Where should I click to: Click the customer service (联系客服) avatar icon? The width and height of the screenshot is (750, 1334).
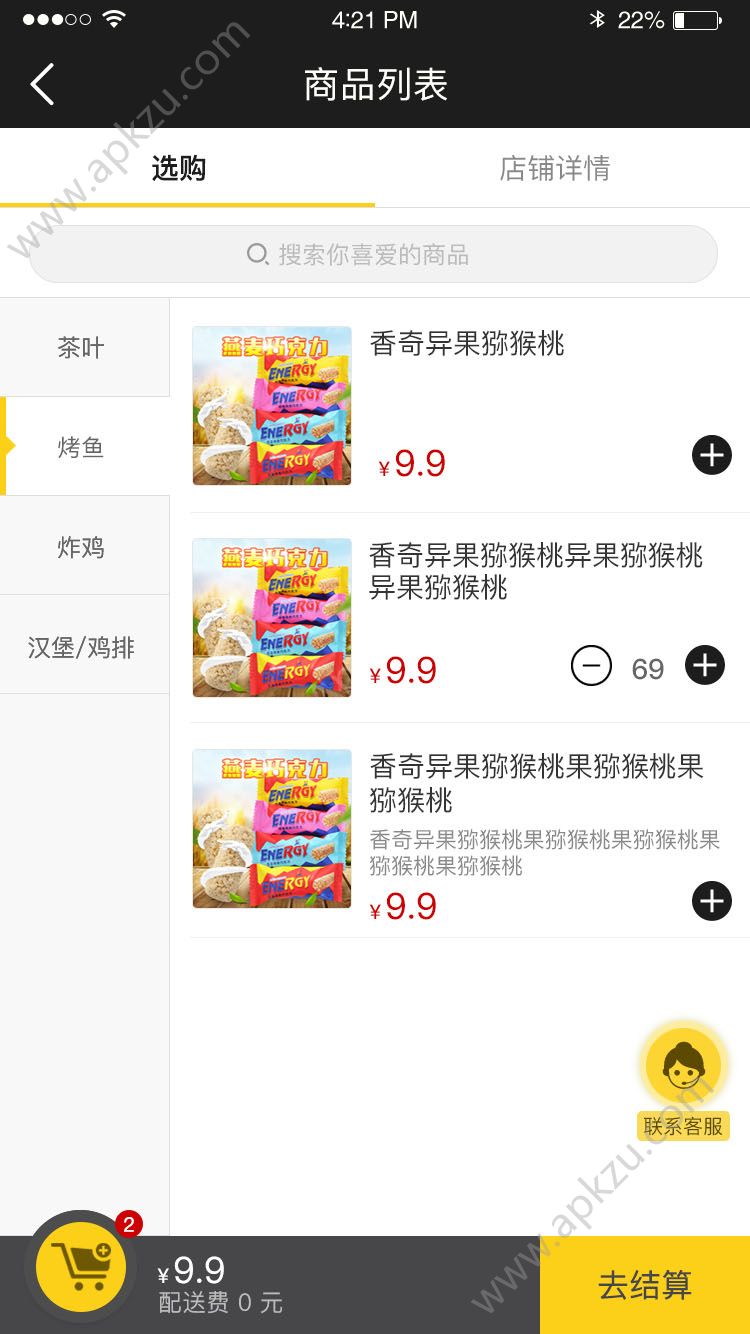click(x=683, y=1065)
